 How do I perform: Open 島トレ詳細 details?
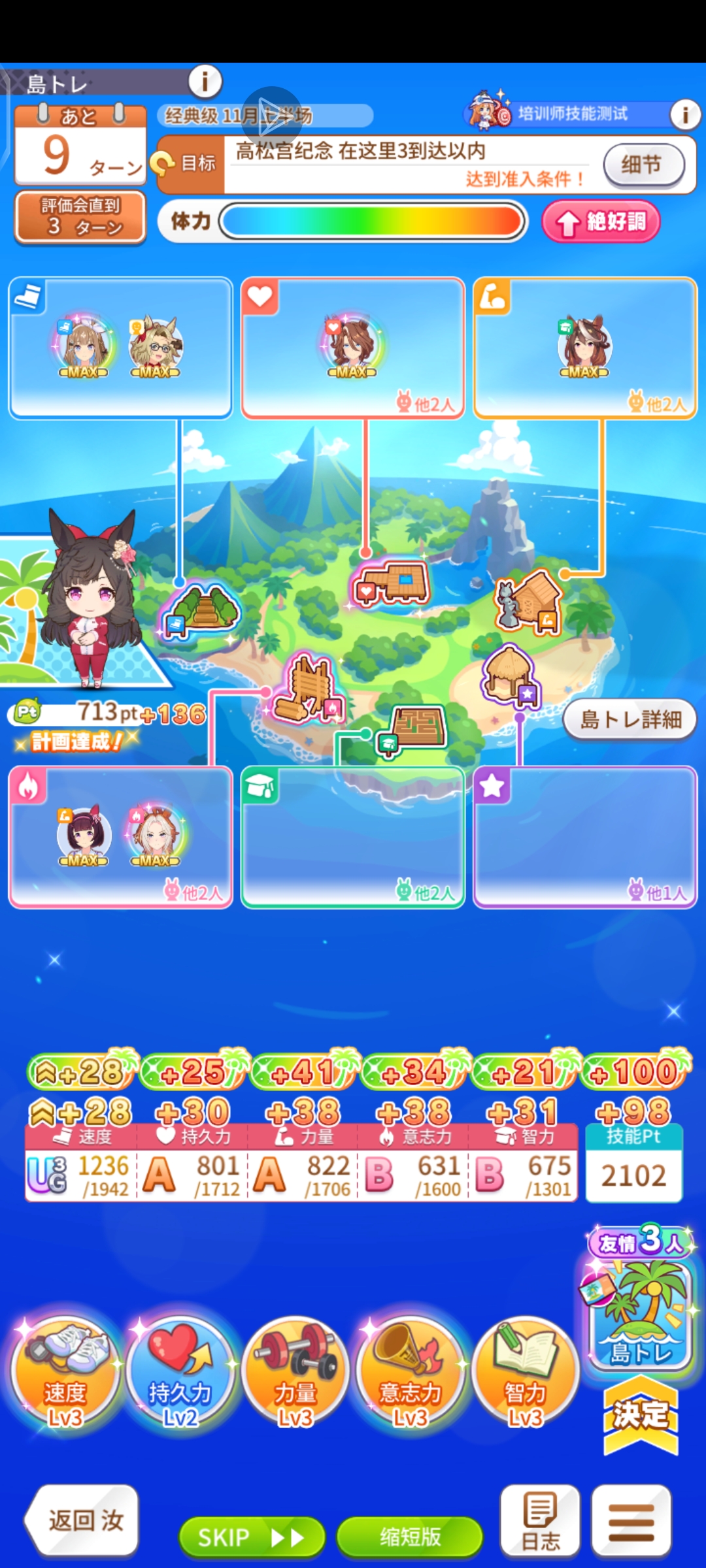coord(630,720)
